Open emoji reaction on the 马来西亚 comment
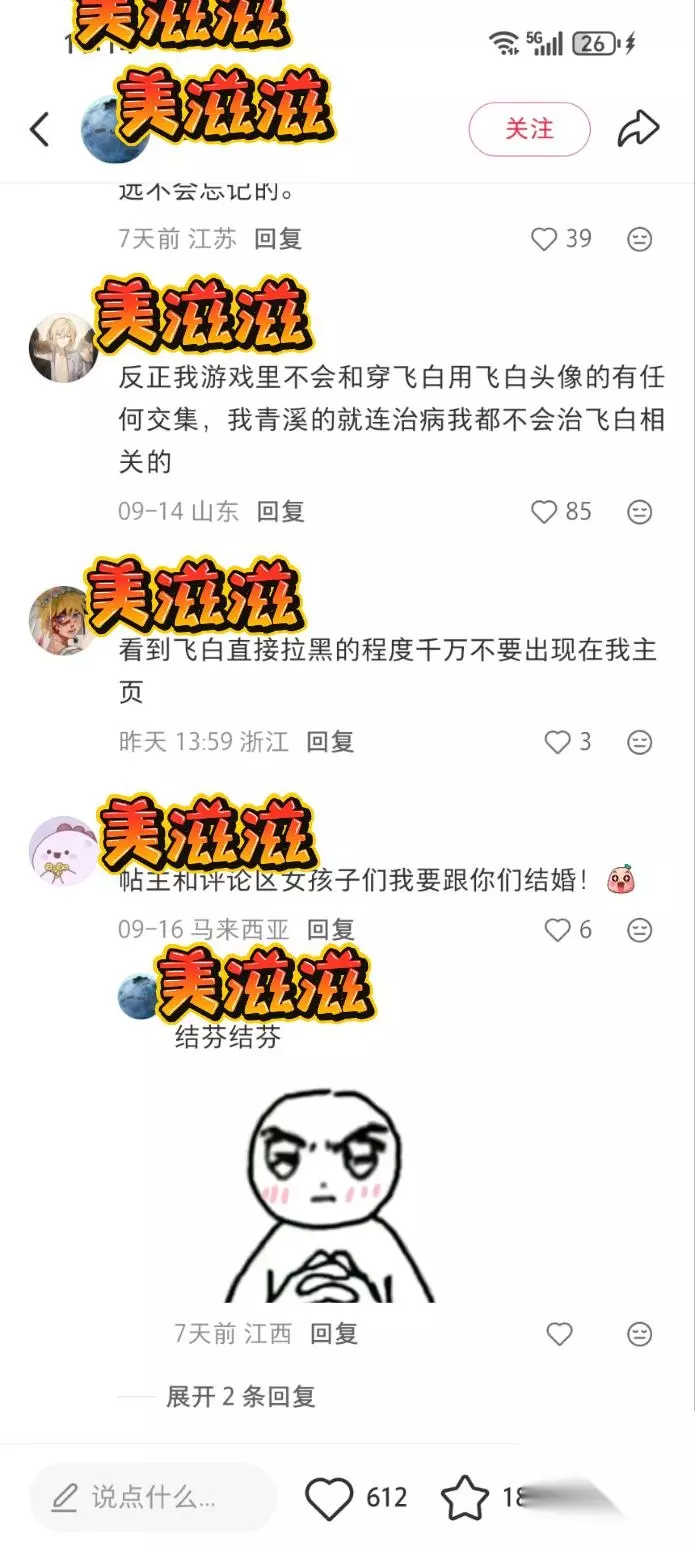The width and height of the screenshot is (695, 1551). coord(640,930)
